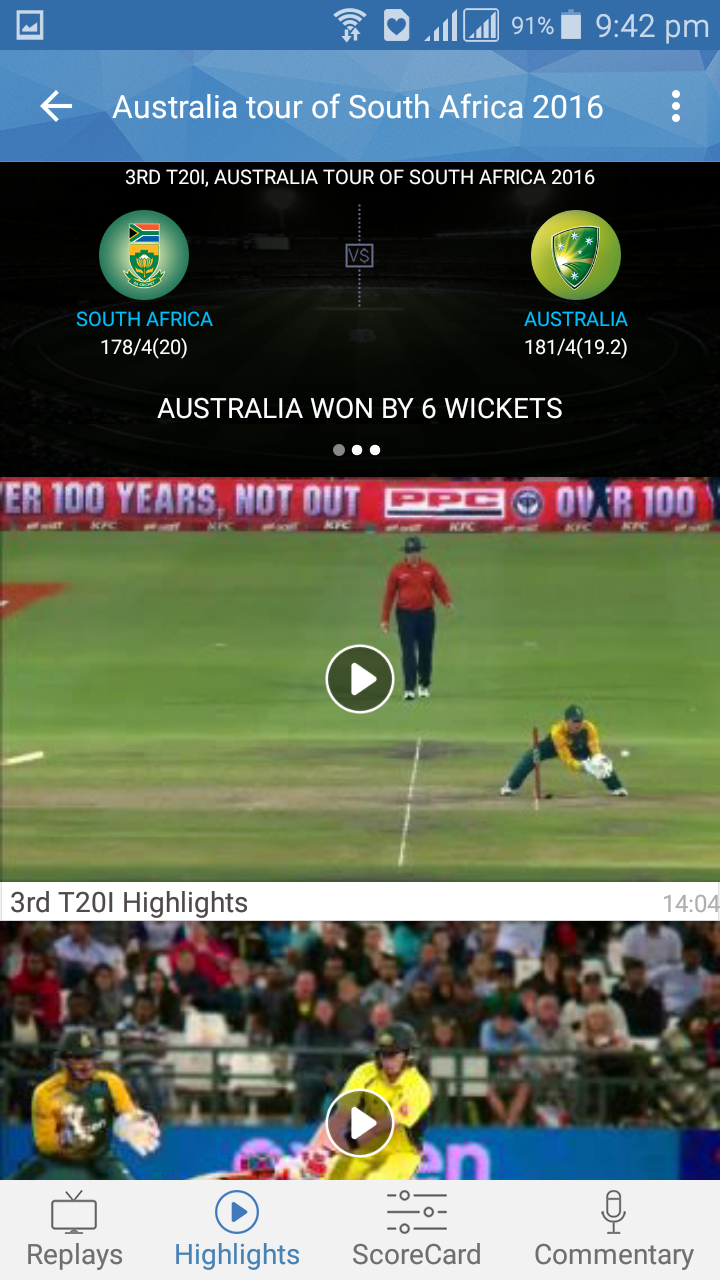Switch to the Commentary tab

613,1230
